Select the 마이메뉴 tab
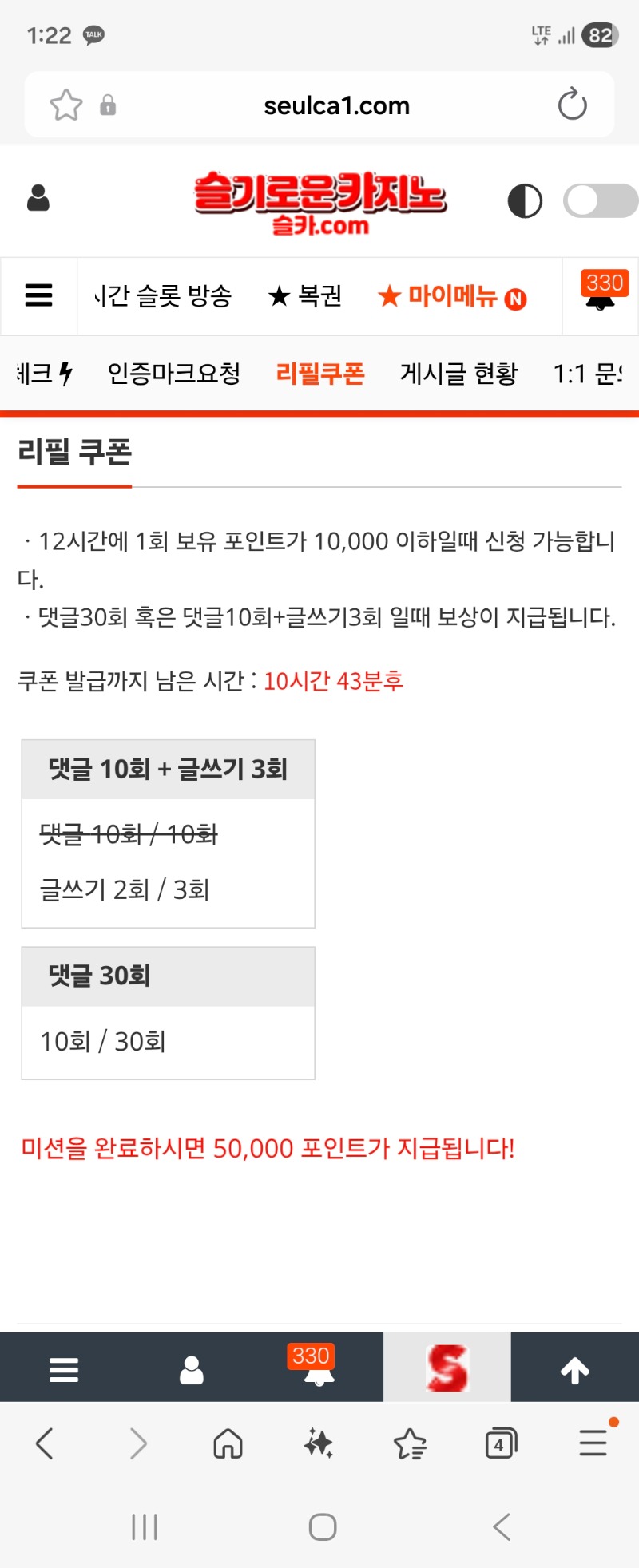The width and height of the screenshot is (639, 1568). pyautogui.click(x=451, y=297)
